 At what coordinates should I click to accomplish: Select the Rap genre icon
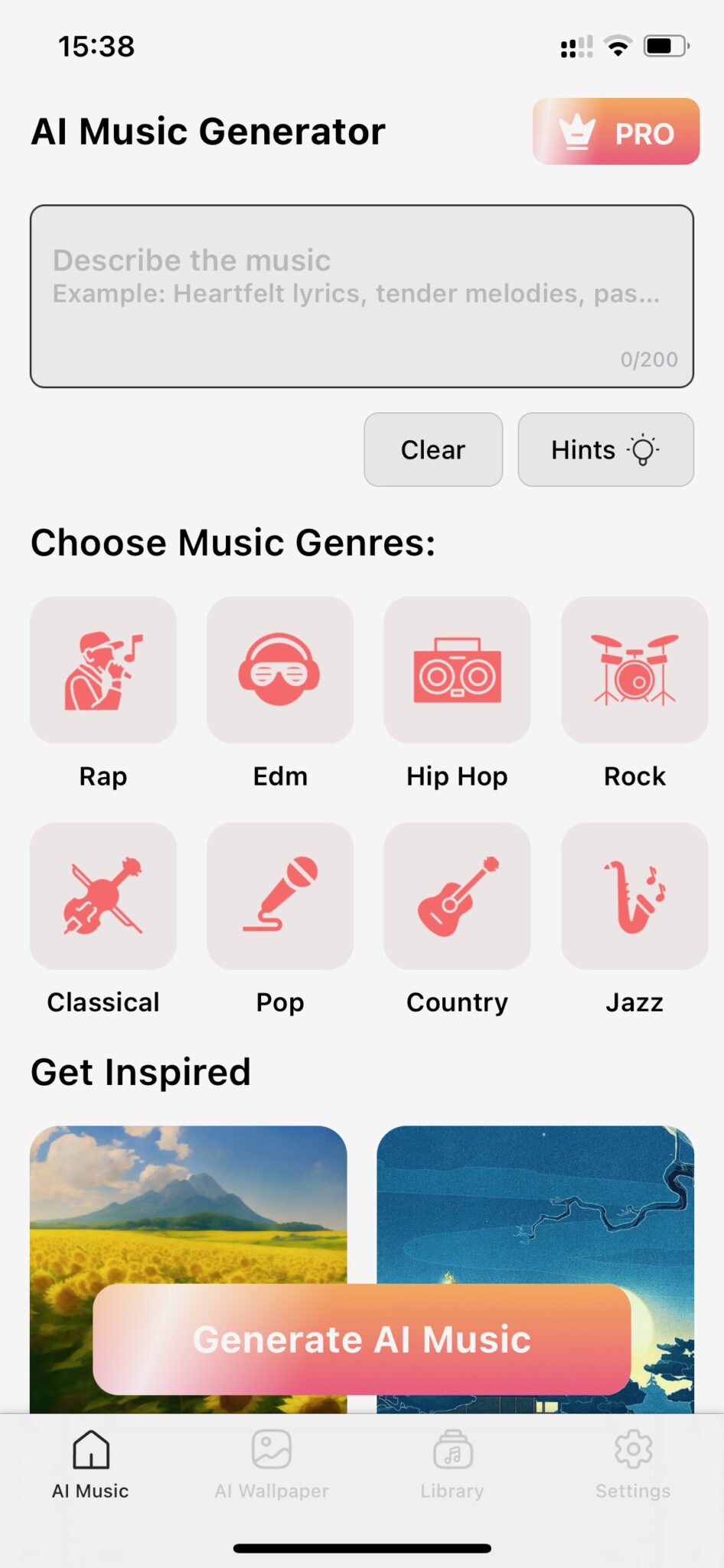pyautogui.click(x=103, y=670)
